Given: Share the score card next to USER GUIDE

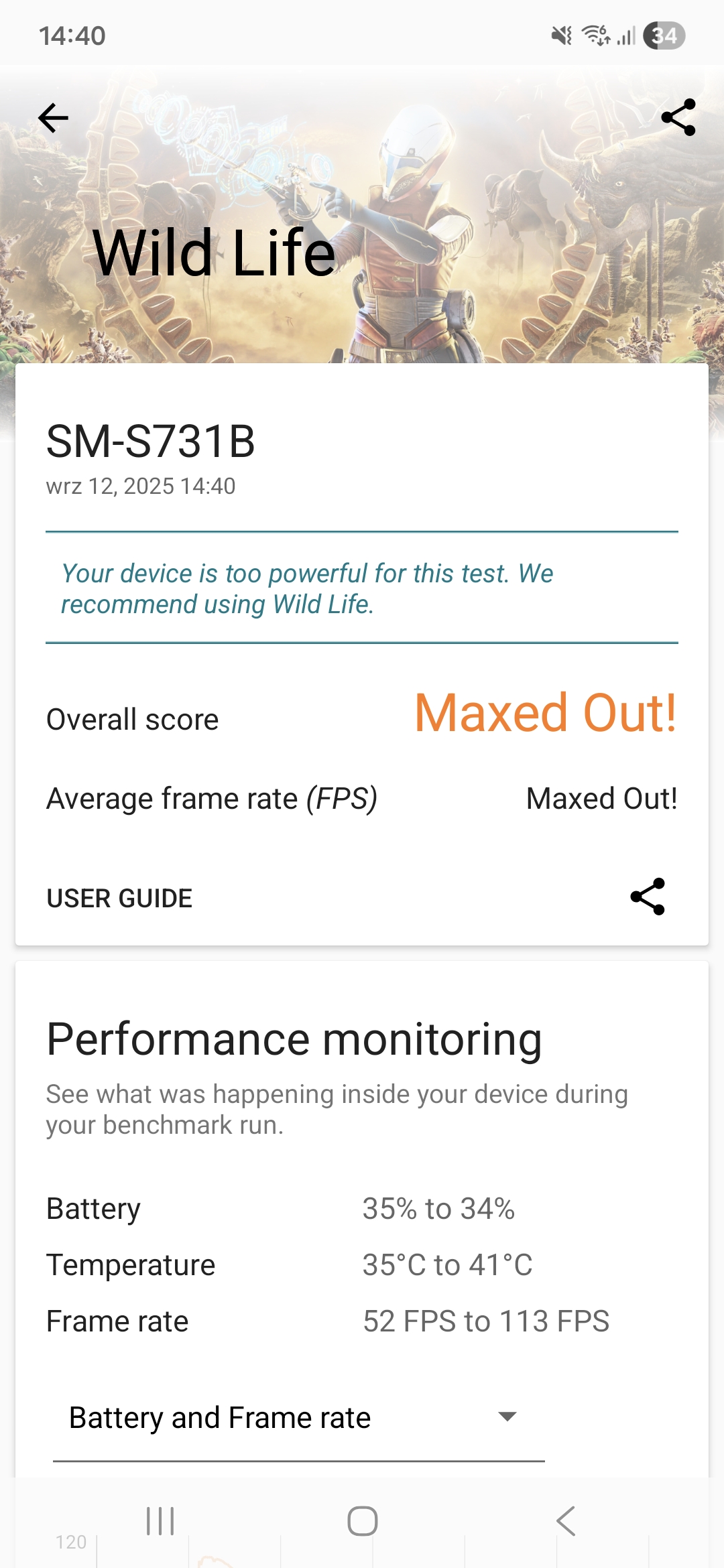Looking at the screenshot, I should tap(648, 897).
